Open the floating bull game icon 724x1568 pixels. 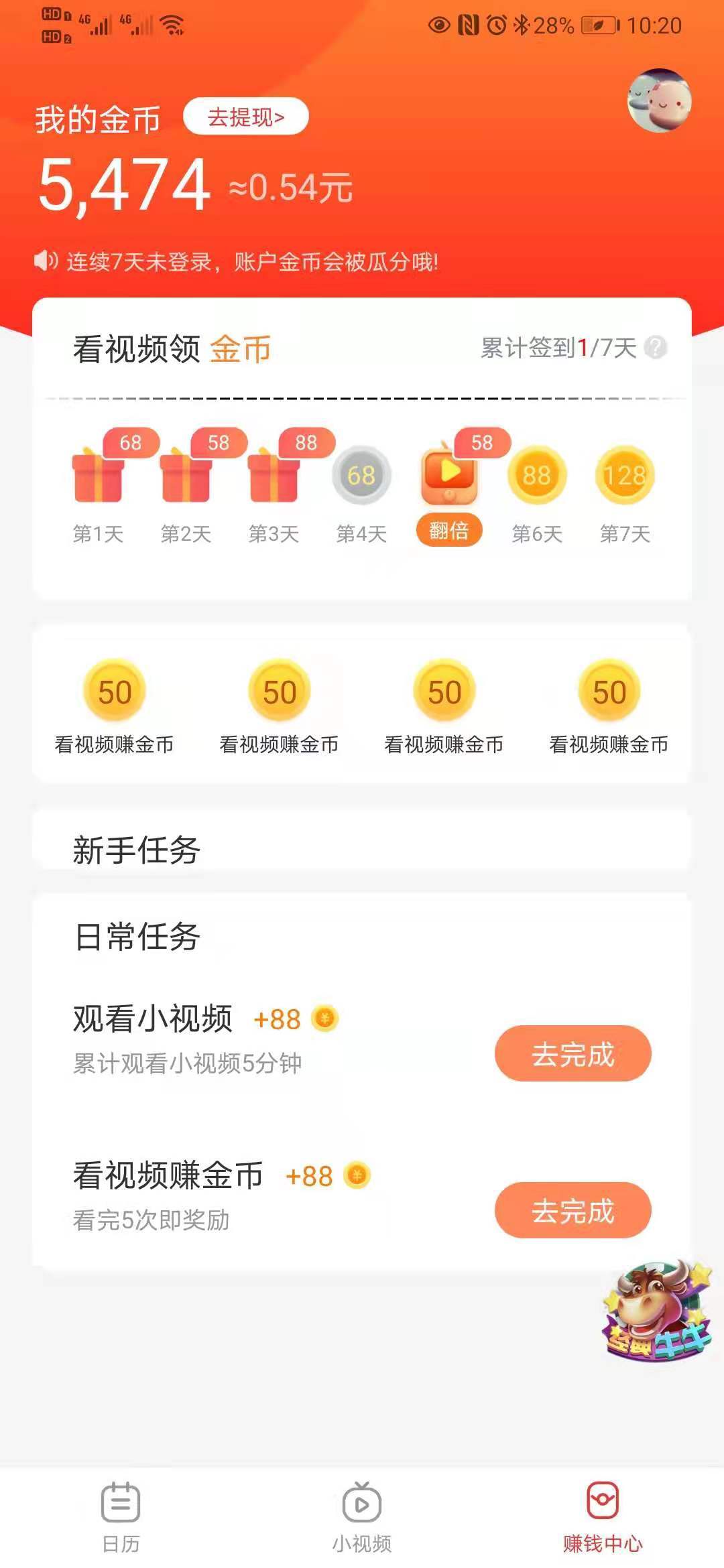coord(657,1312)
